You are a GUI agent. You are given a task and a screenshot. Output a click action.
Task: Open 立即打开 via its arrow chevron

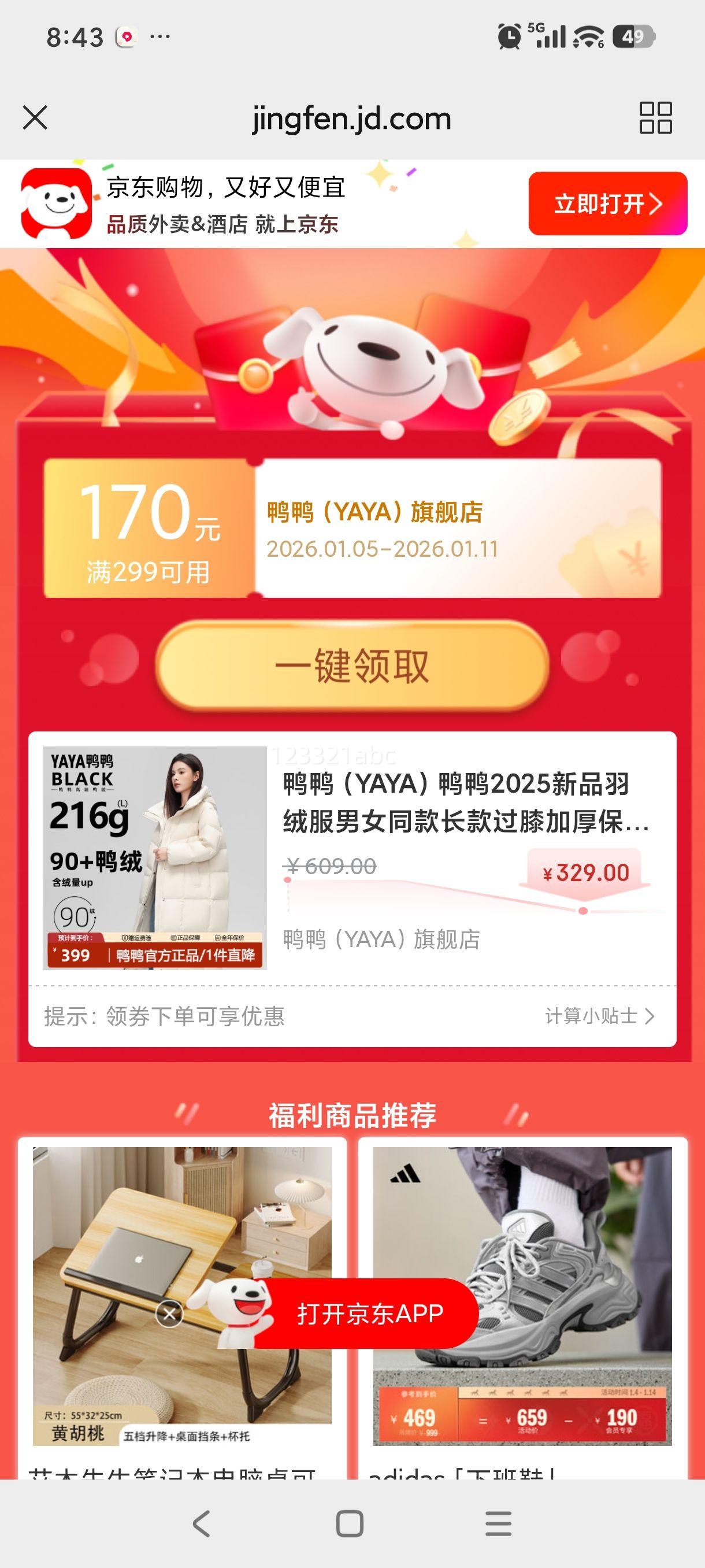(x=657, y=205)
